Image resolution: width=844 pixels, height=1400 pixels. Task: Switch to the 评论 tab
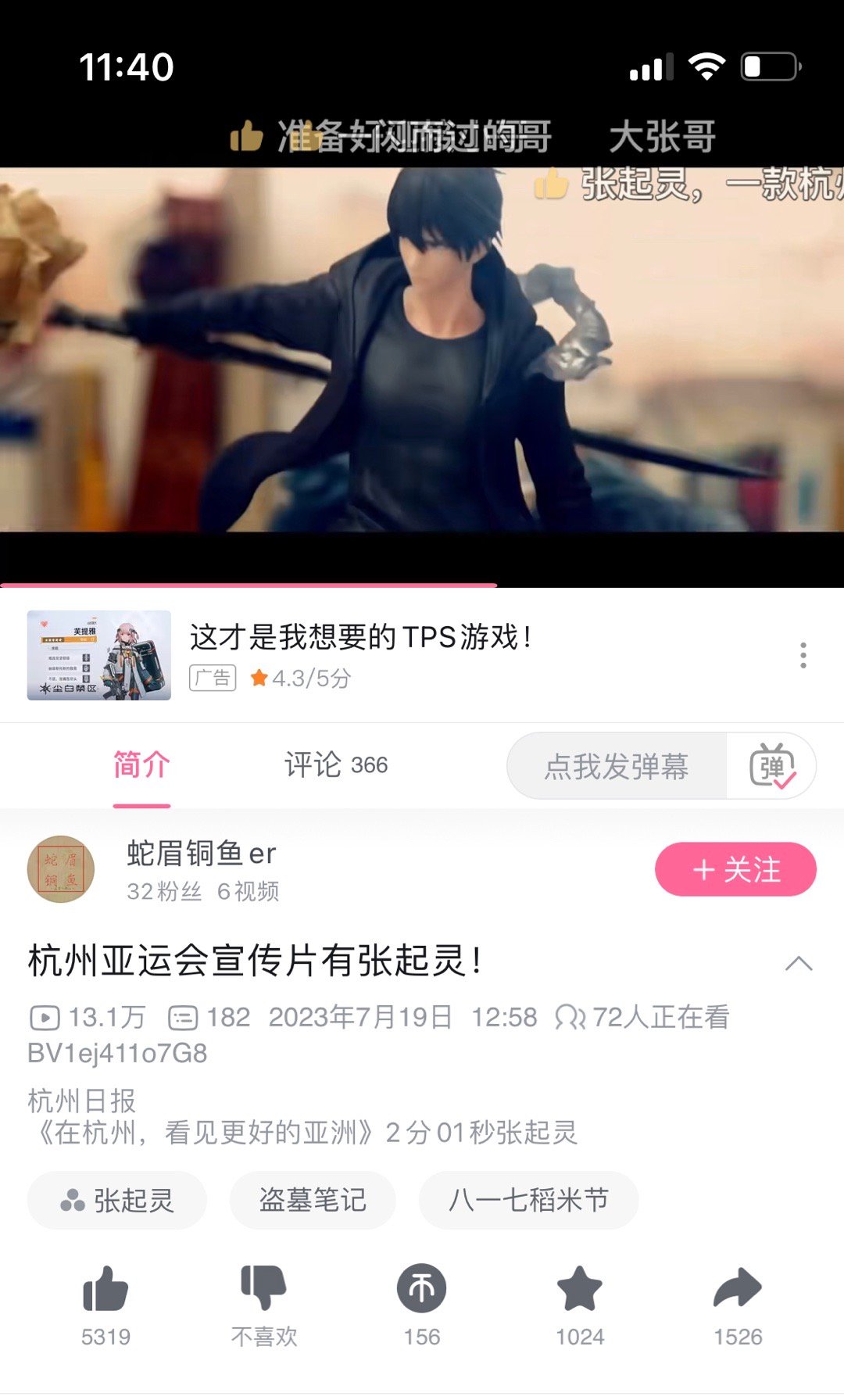(x=335, y=764)
